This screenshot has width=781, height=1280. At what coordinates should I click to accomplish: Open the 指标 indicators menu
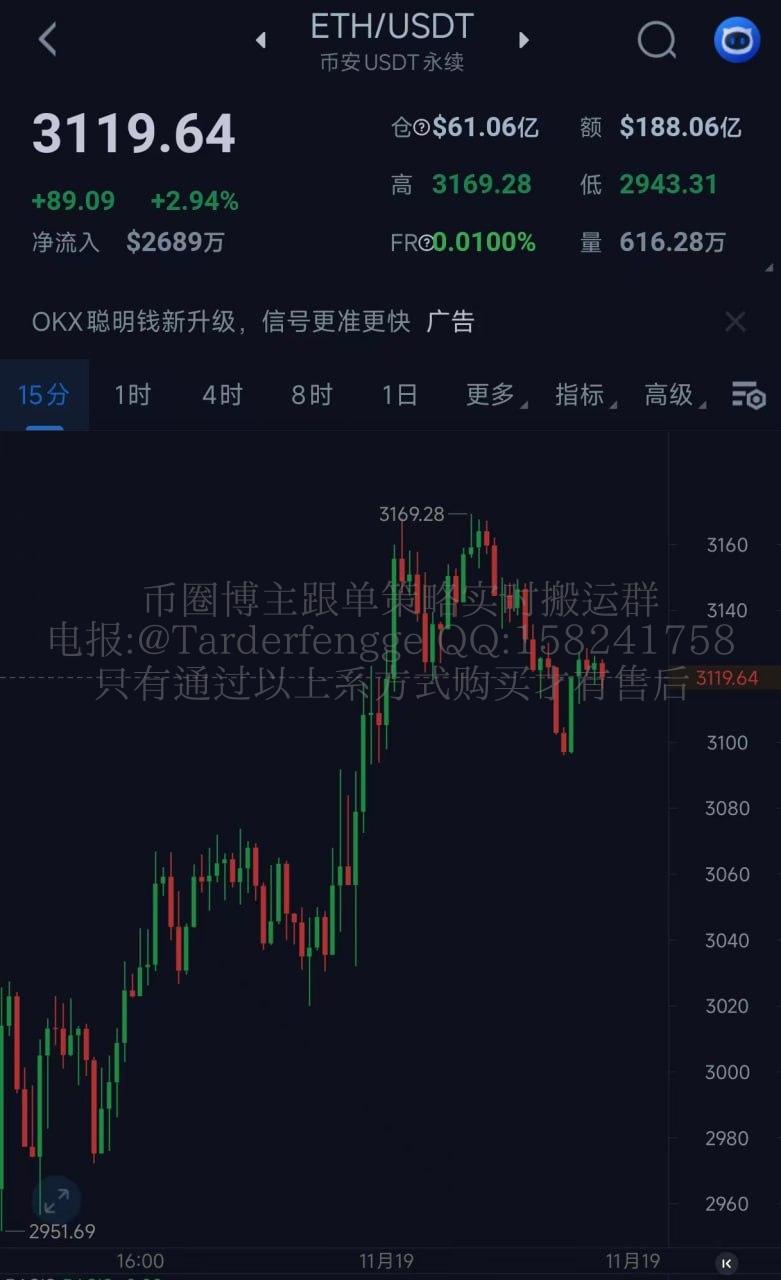[x=581, y=395]
